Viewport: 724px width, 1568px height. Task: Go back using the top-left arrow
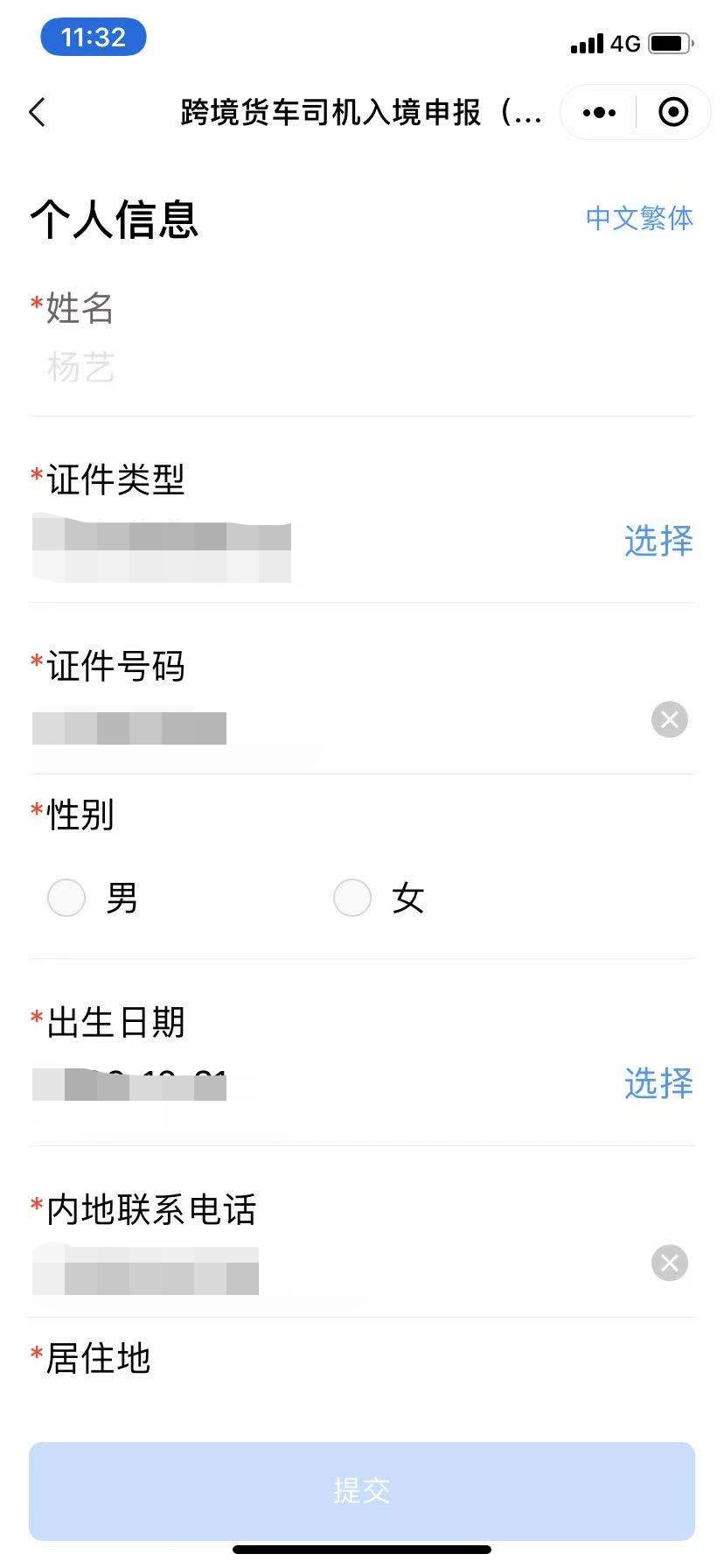tap(38, 112)
